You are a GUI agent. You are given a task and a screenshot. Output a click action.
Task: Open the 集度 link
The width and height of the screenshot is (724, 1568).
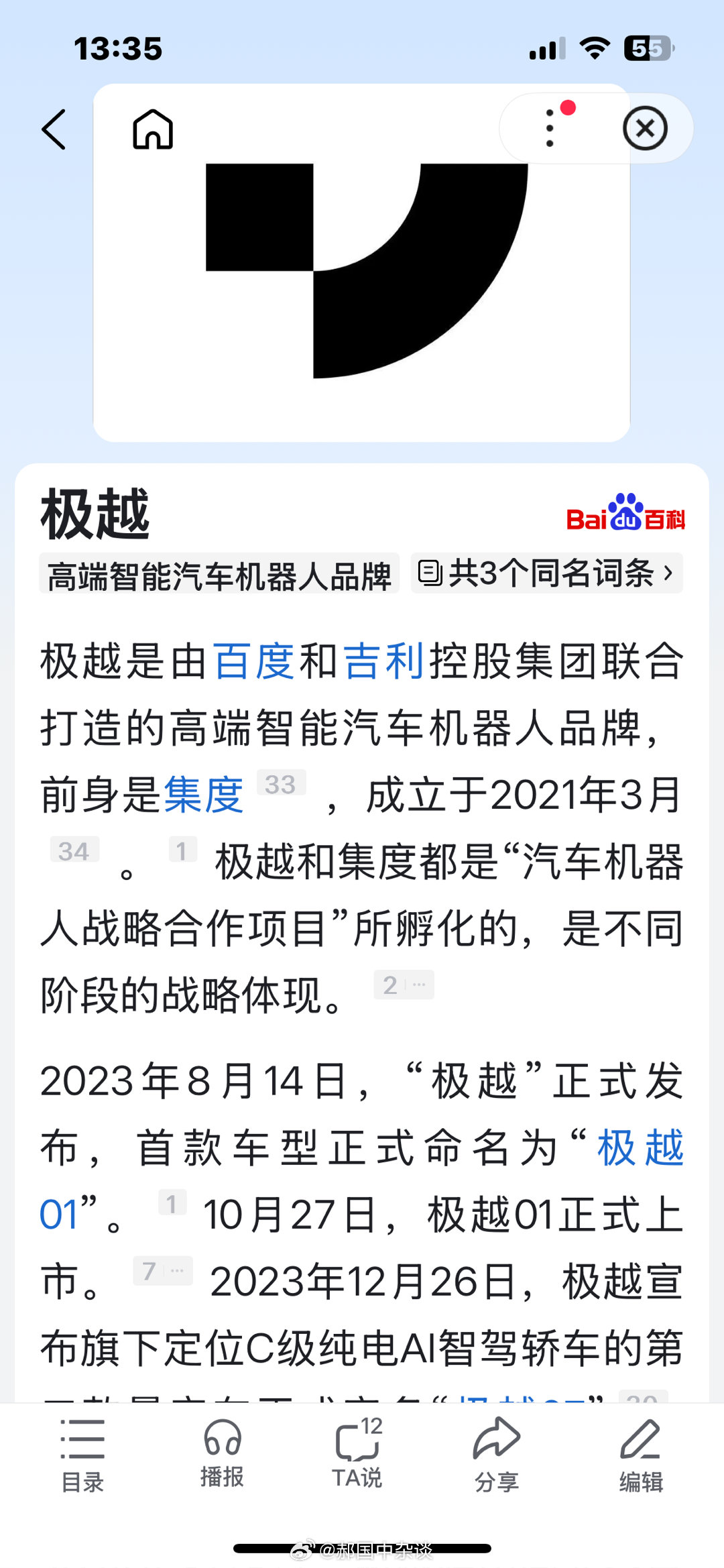click(x=204, y=795)
